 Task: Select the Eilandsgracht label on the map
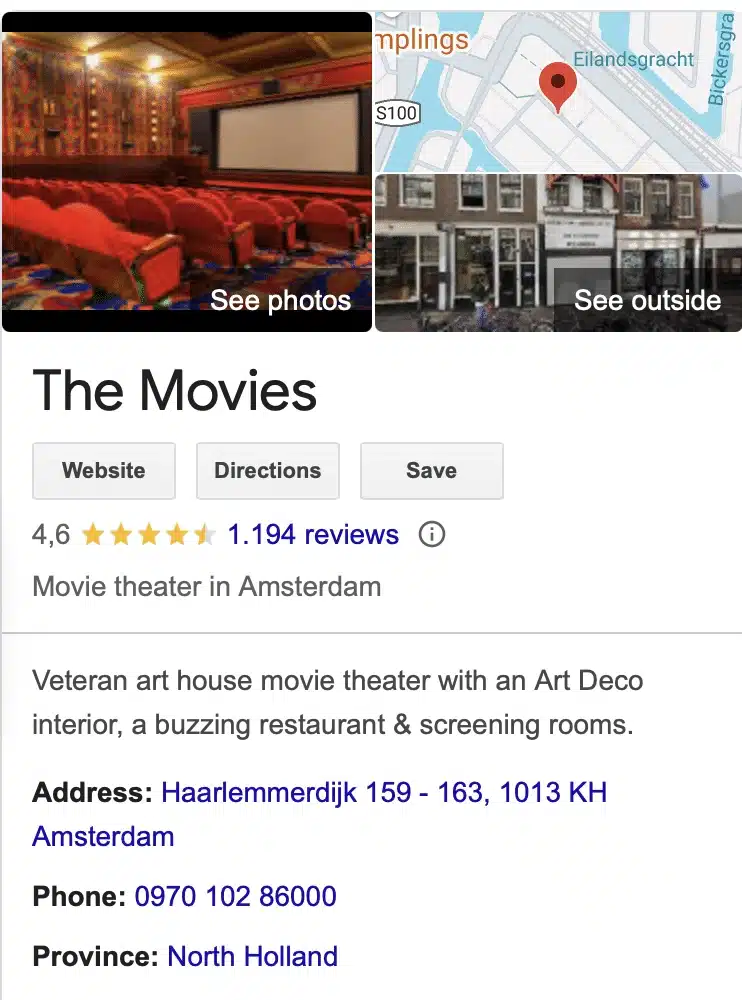tap(634, 59)
